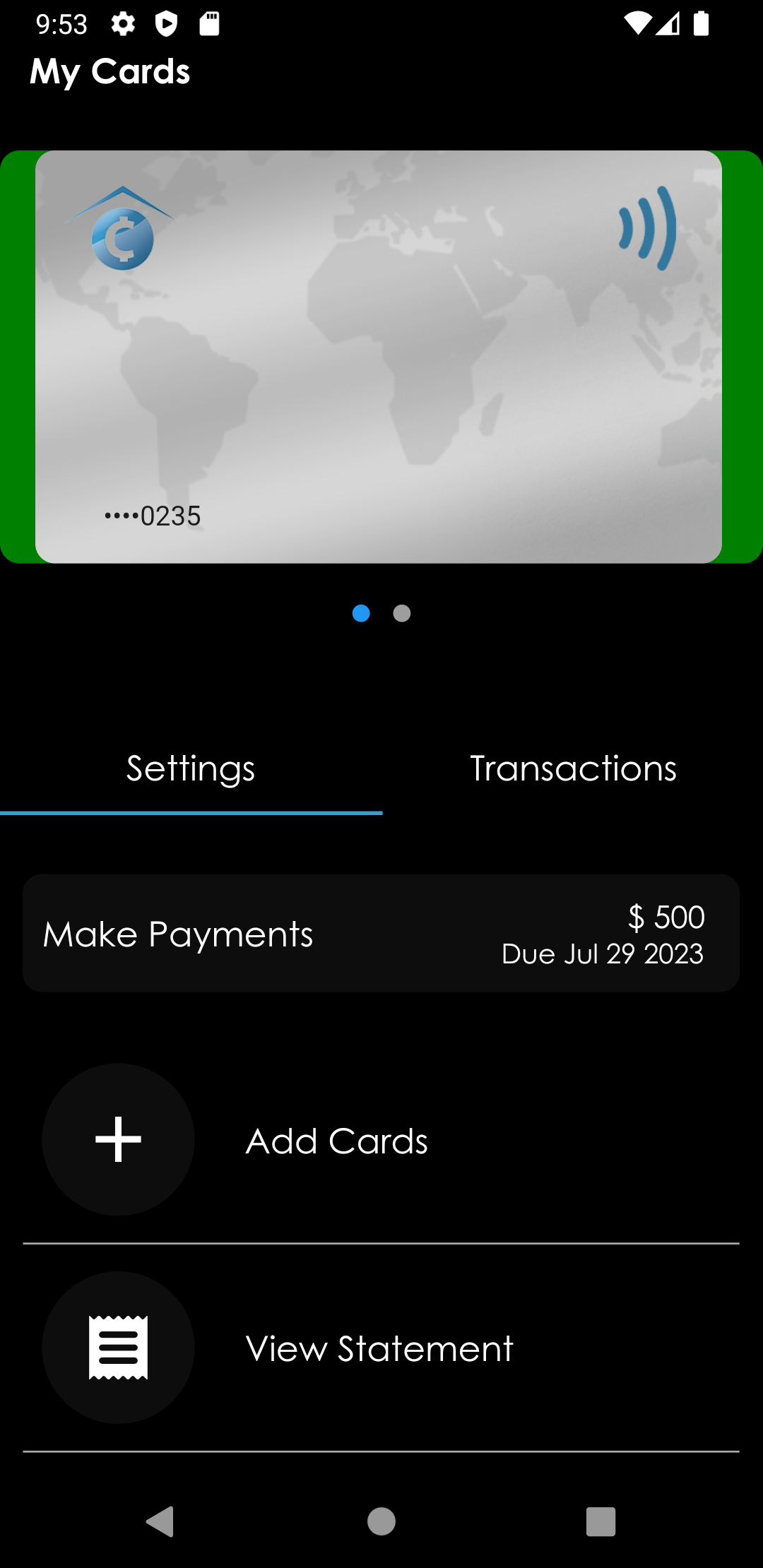This screenshot has height=1568, width=763.
Task: Tap Add Cards option
Action: tap(336, 1141)
